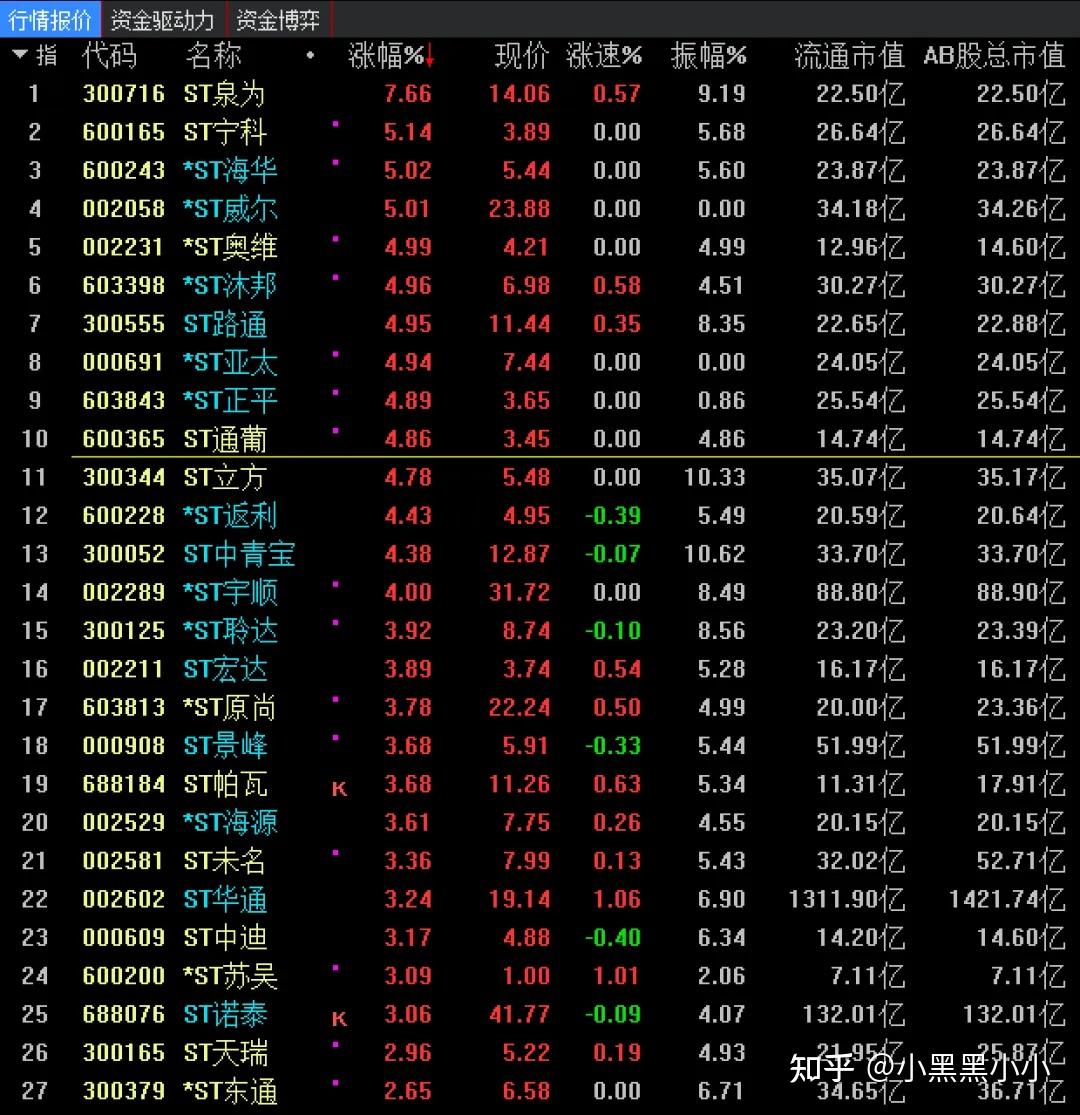Open the 指 dropdown arrow in header
1080x1115 pixels.
pyautogui.click(x=20, y=55)
